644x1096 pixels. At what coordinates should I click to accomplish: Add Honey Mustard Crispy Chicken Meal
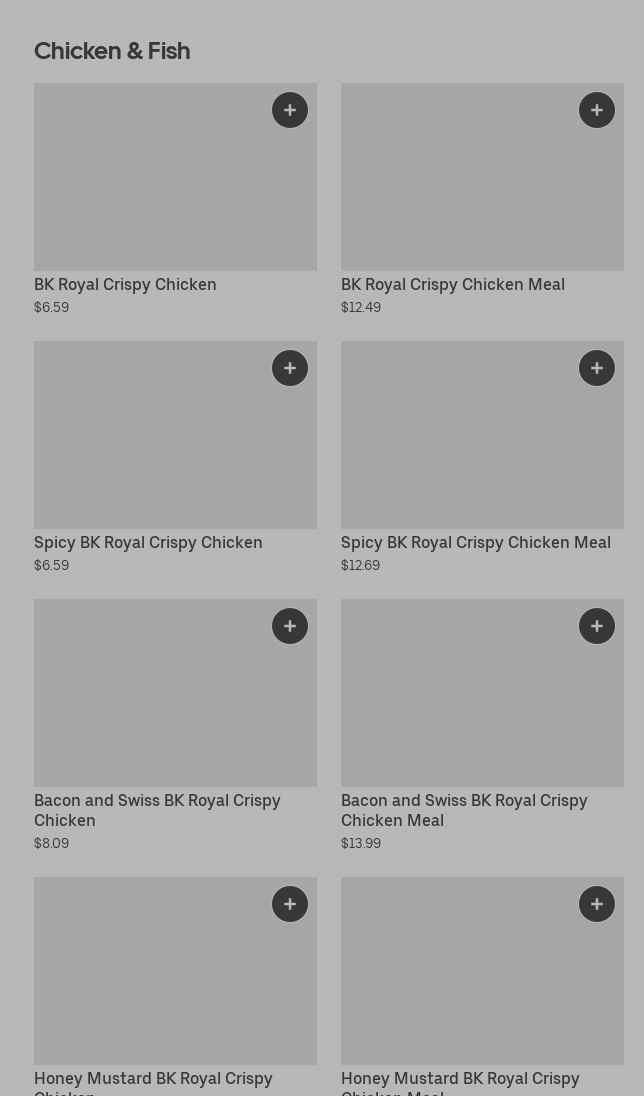[597, 904]
